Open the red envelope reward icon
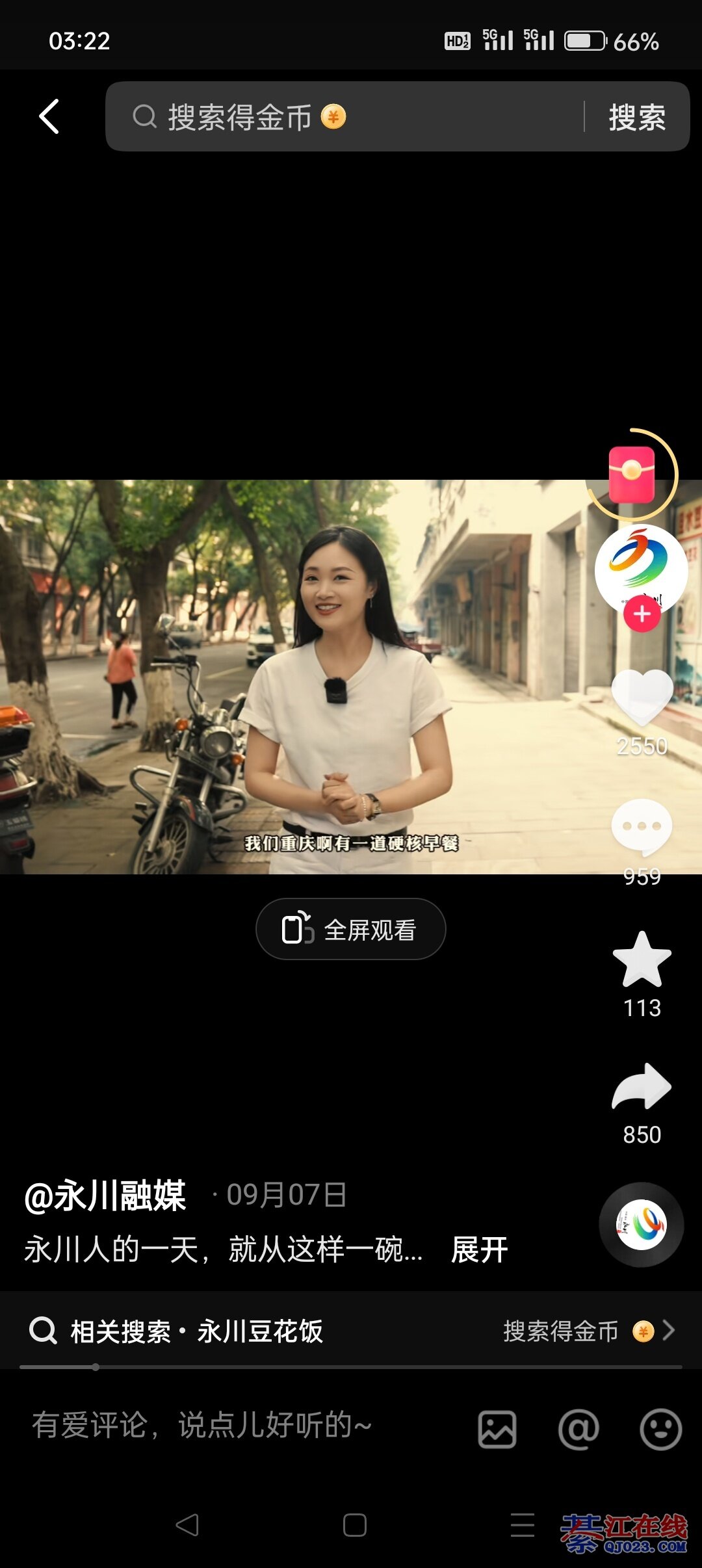The height and width of the screenshot is (1568, 702). (x=631, y=474)
